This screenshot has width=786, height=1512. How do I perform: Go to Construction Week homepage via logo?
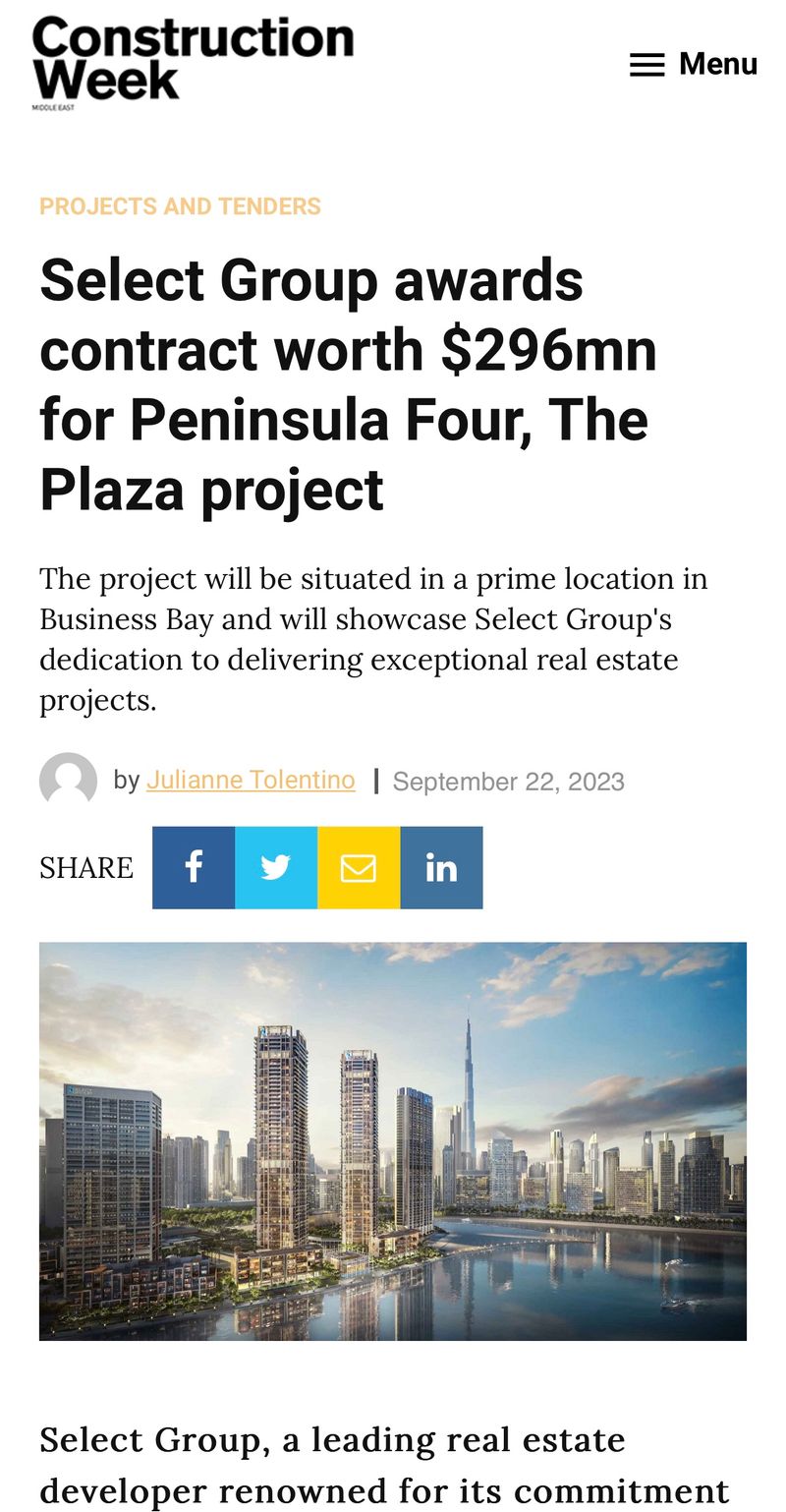coord(193,61)
